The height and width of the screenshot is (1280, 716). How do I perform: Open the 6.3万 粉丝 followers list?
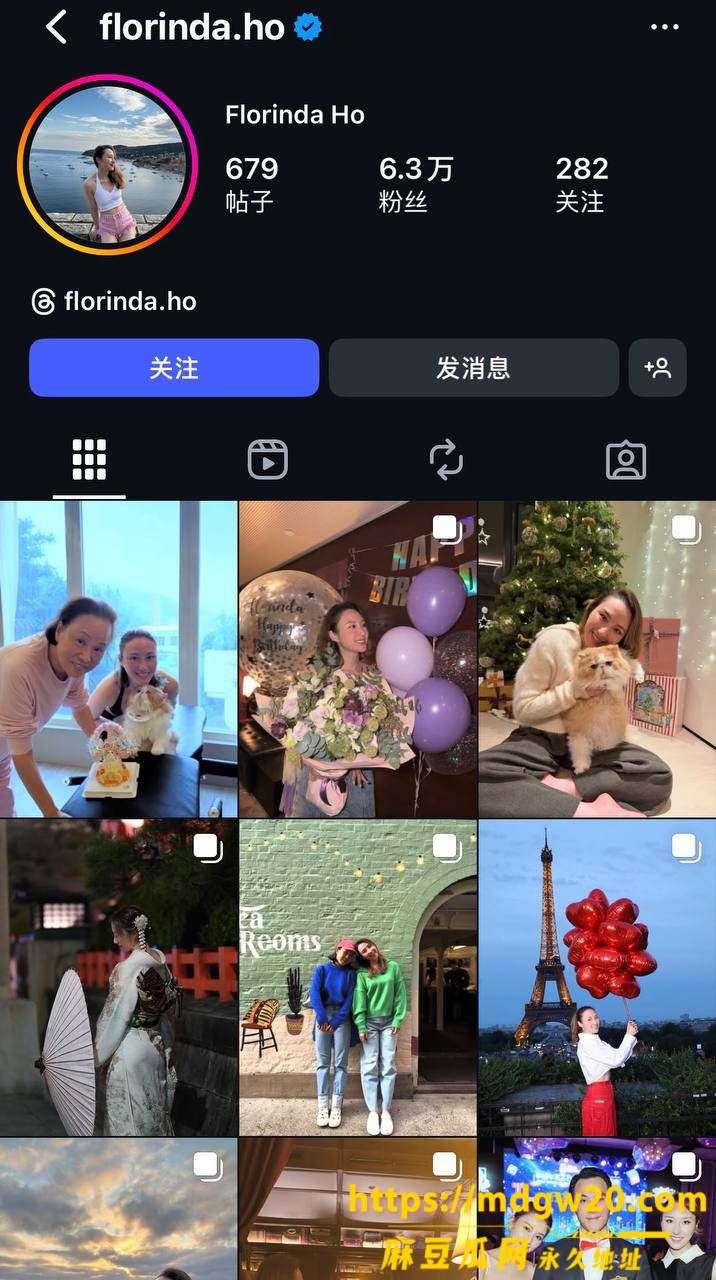pyautogui.click(x=416, y=184)
